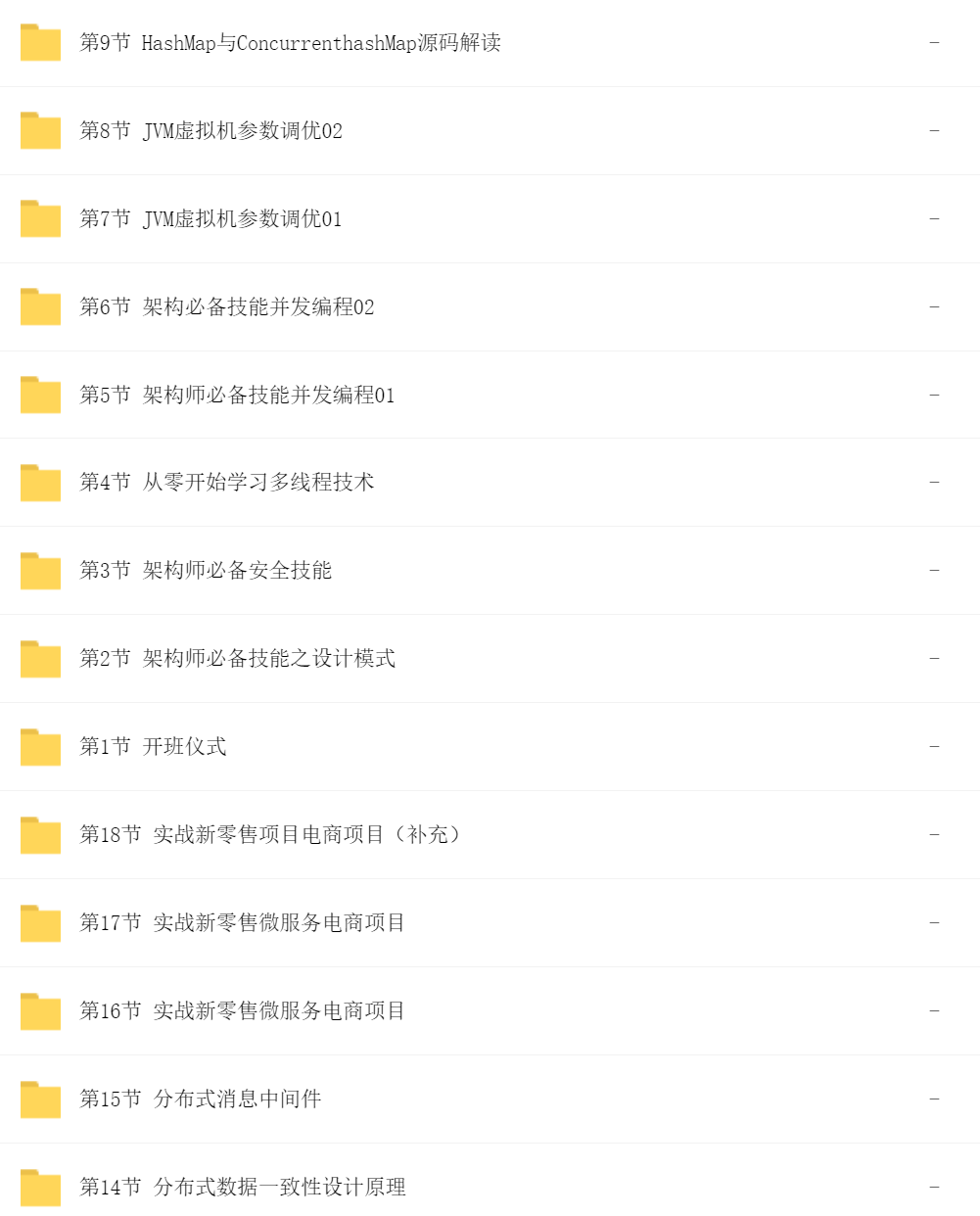980x1216 pixels.
Task: Open folder 第6节 架构必备技能并发编程02
Action: 226,307
